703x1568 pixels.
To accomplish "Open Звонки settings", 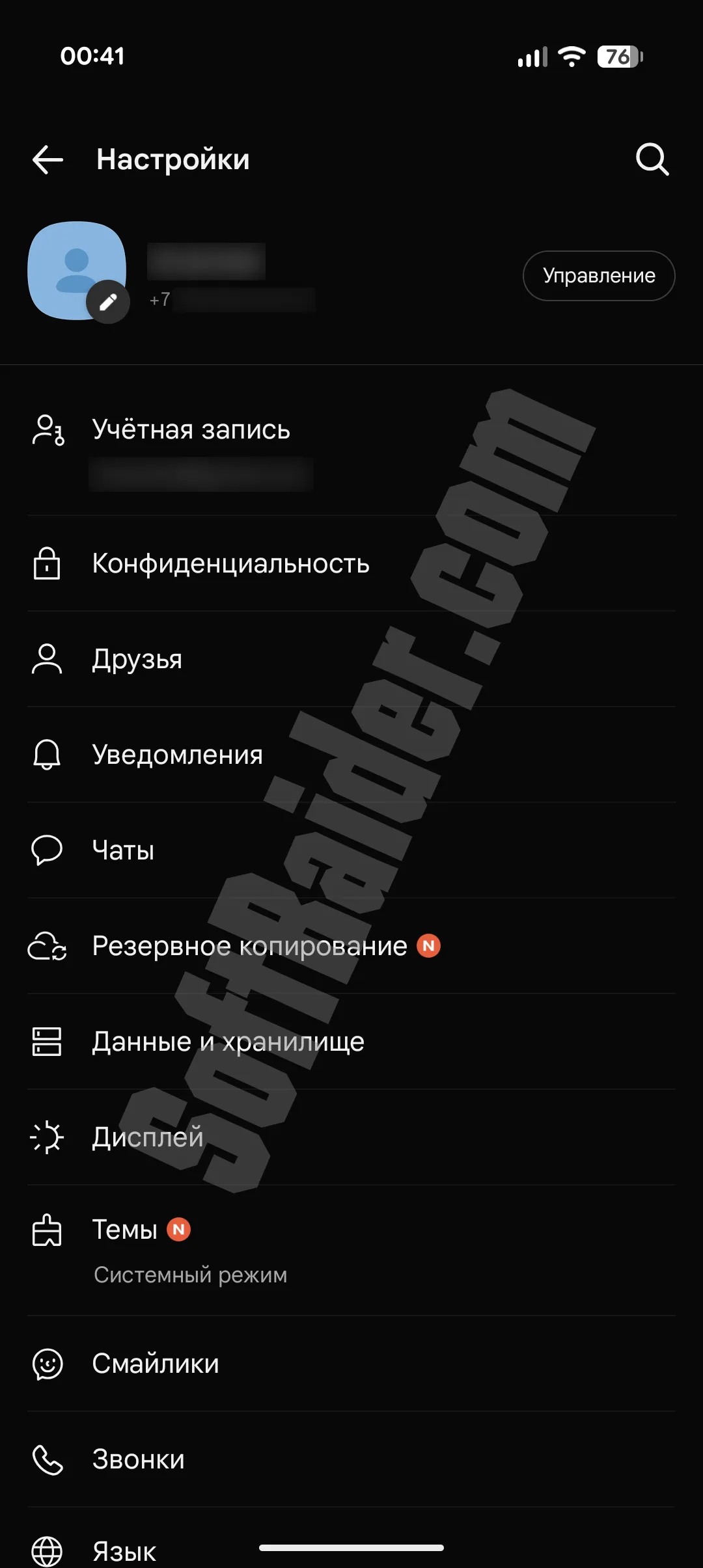I will (139, 1460).
